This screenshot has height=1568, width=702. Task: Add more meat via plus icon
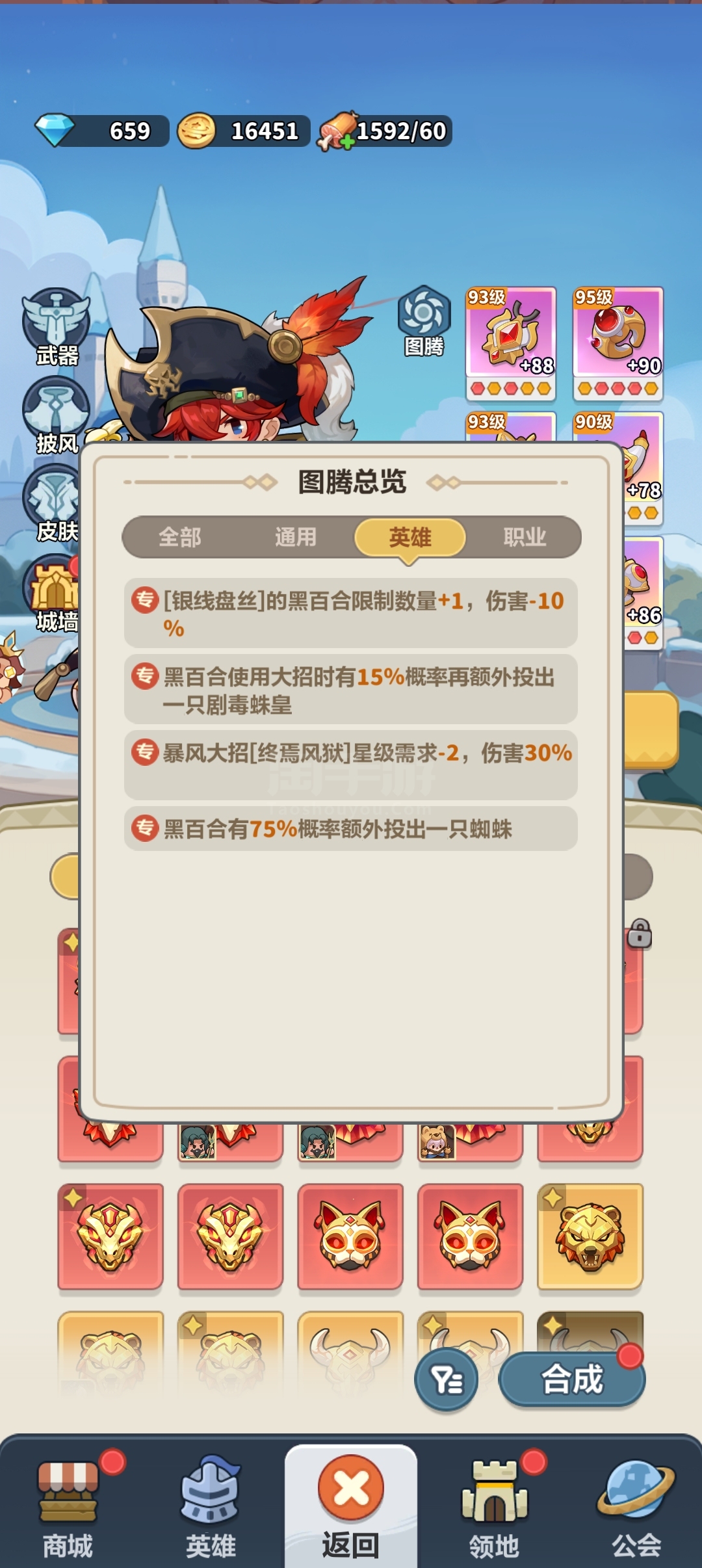click(347, 142)
